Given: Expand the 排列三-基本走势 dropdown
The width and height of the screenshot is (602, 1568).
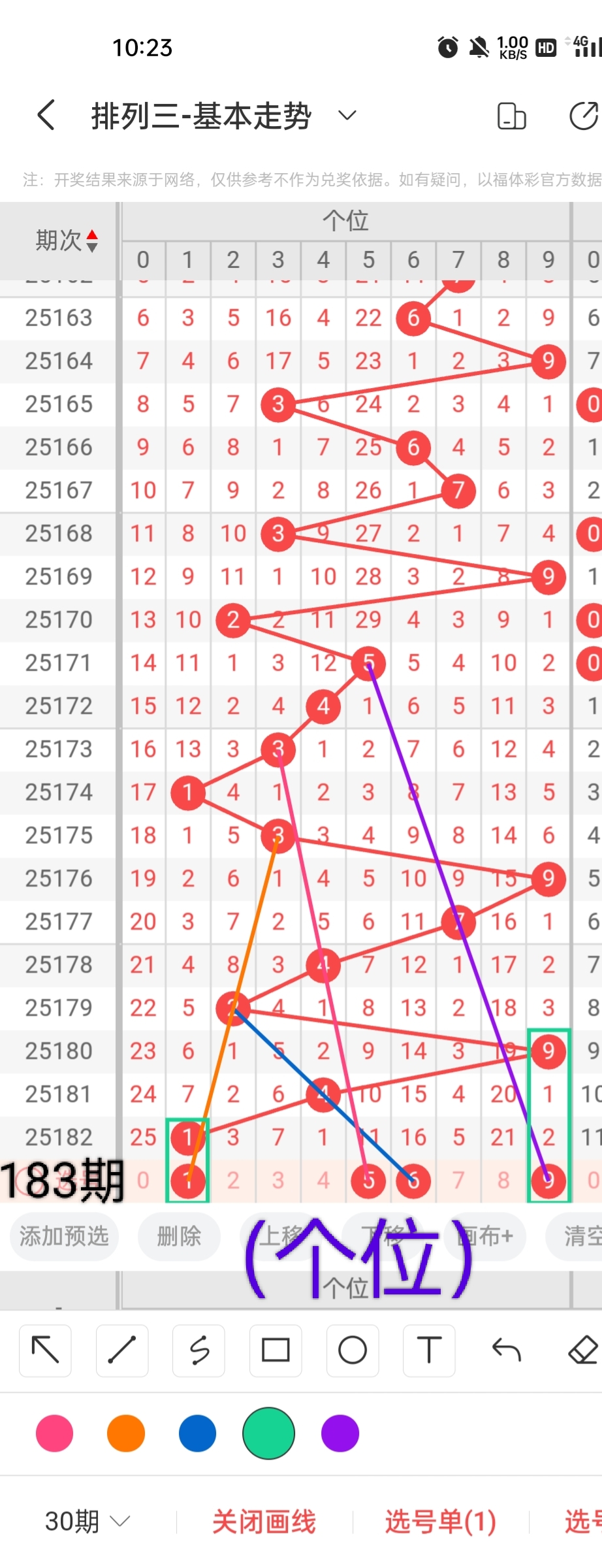Looking at the screenshot, I should pos(347,116).
